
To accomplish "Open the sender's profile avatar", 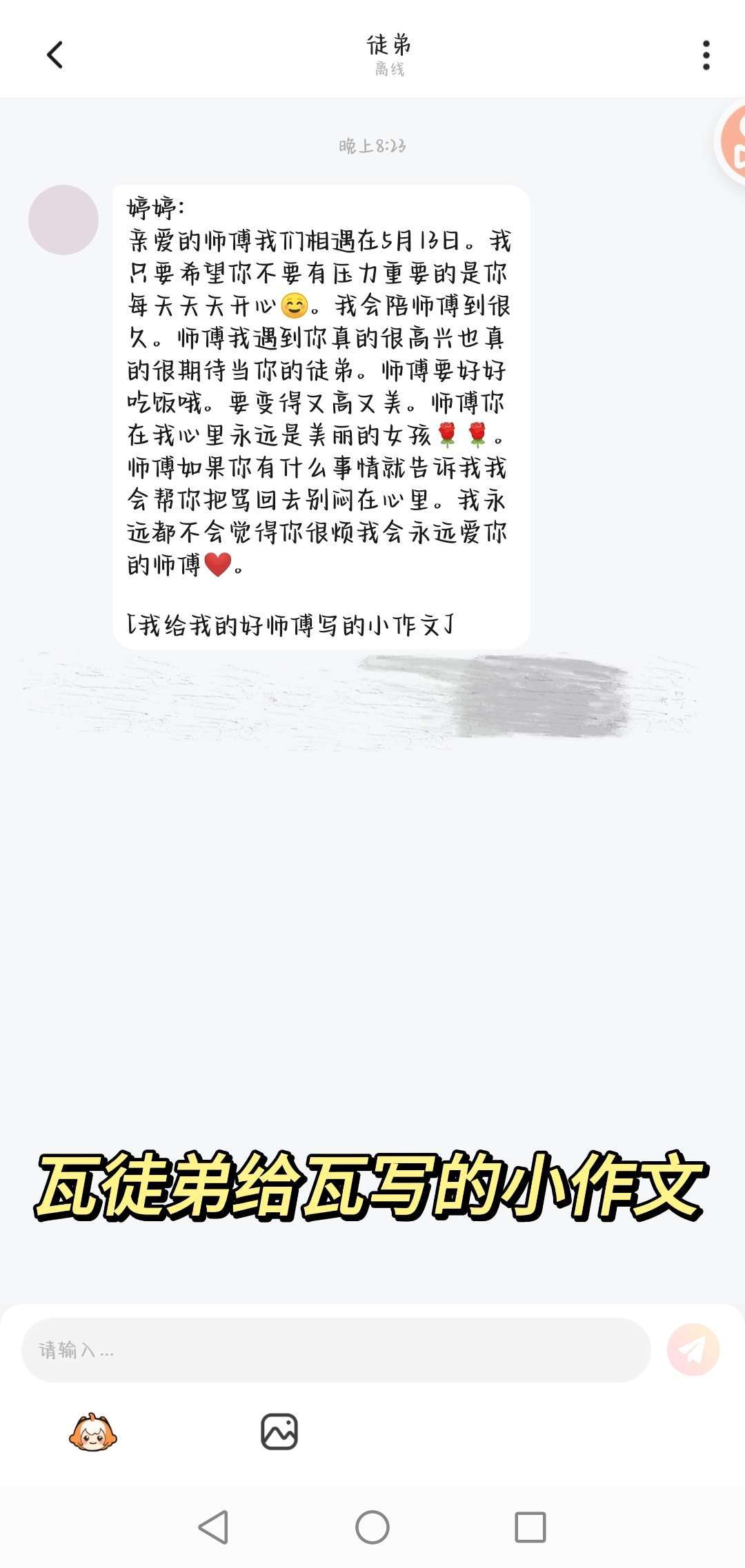I will (63, 220).
